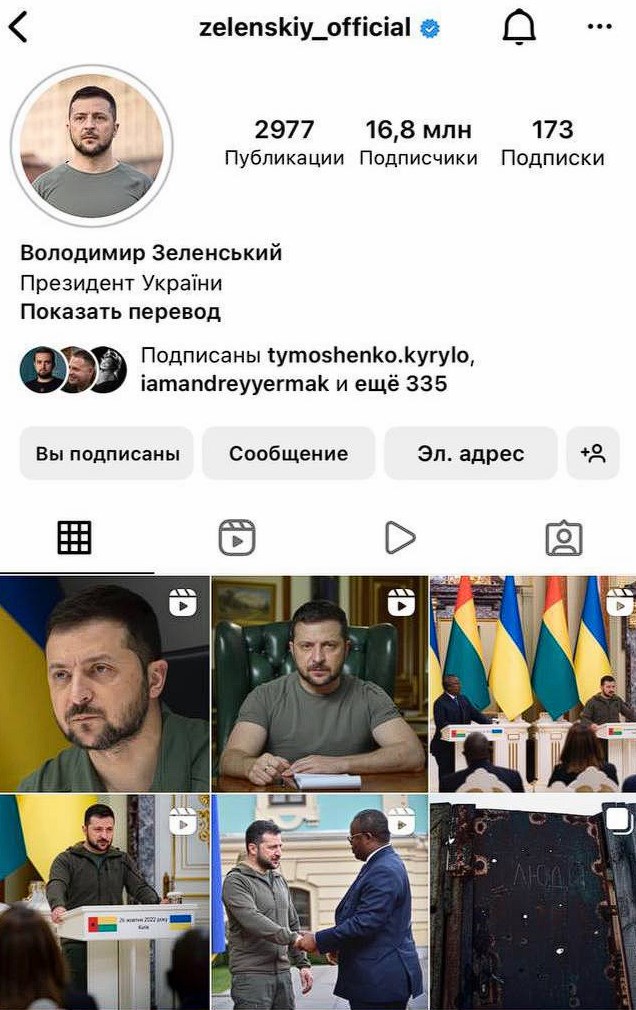Open suggested accounts with the add-person icon
Image resolution: width=636 pixels, height=1010 pixels.
(593, 454)
